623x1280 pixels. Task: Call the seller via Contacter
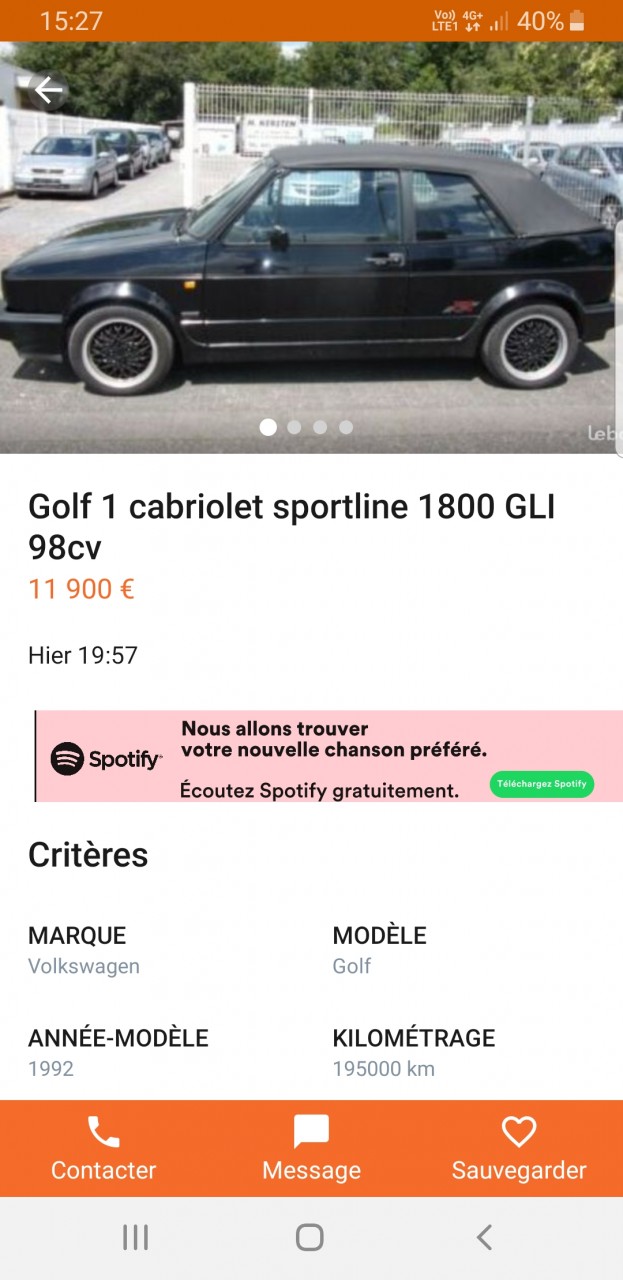104,1148
